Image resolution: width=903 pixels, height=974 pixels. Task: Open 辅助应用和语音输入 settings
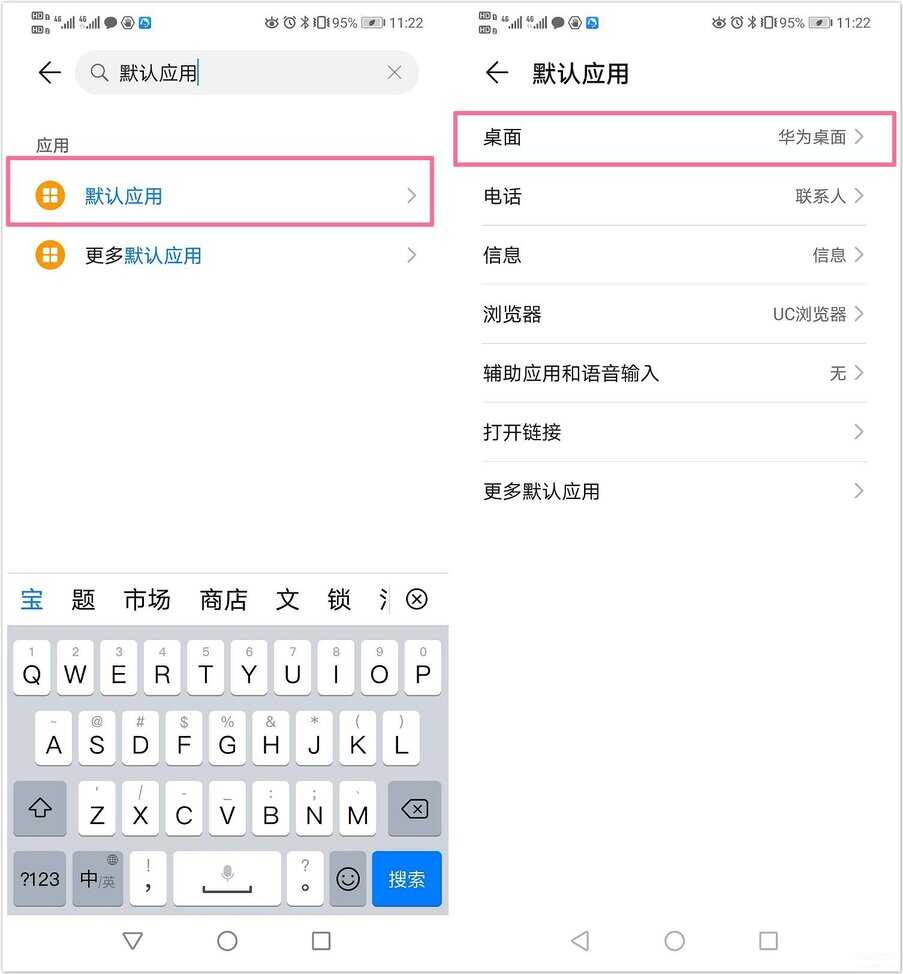point(673,373)
